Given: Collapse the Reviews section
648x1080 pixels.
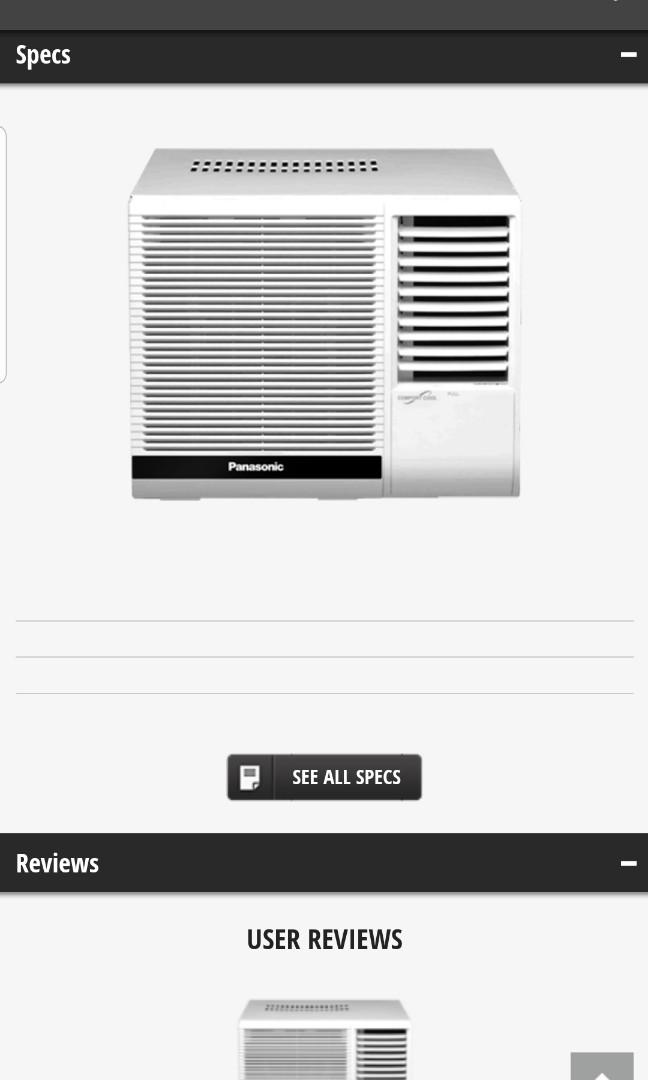Looking at the screenshot, I should 627,863.
